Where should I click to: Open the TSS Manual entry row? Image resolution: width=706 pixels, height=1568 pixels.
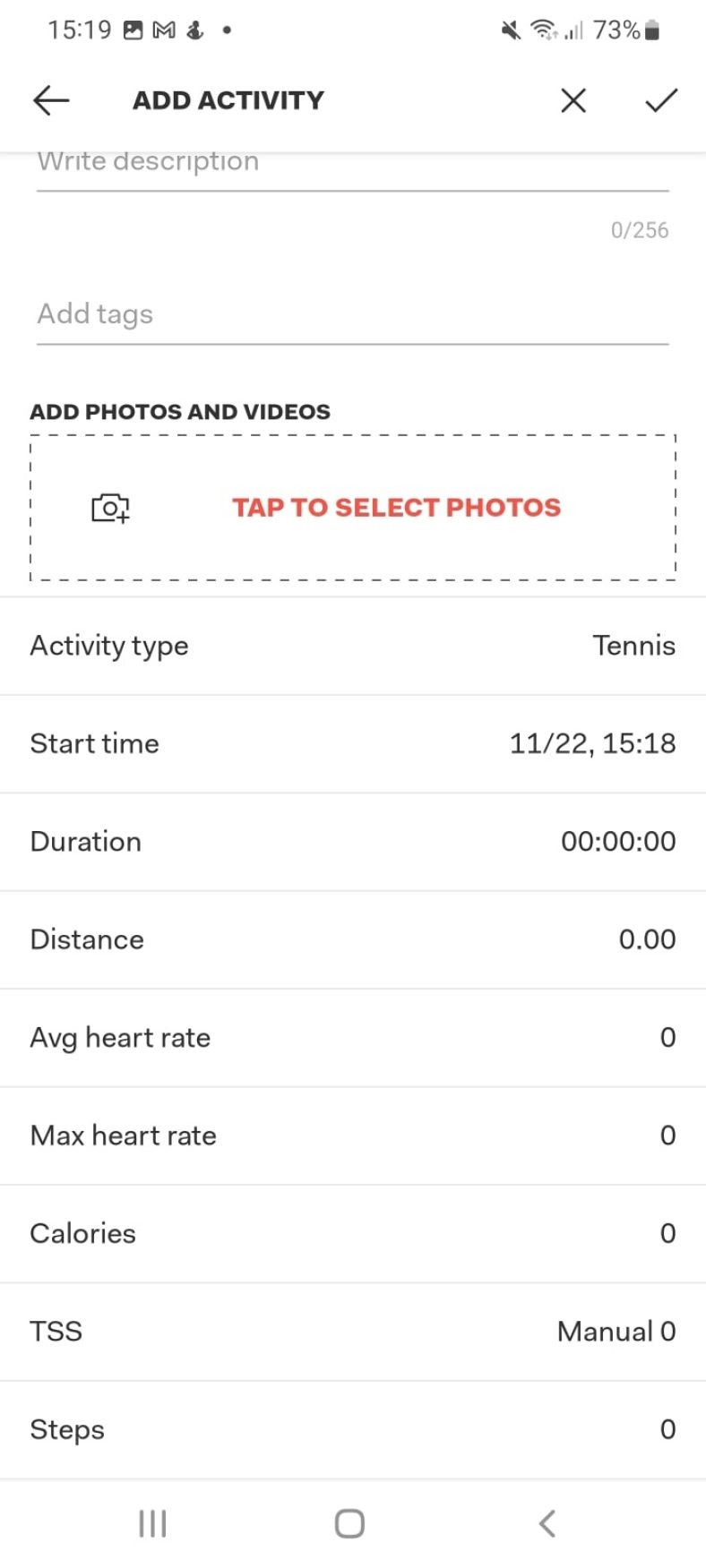[353, 1331]
